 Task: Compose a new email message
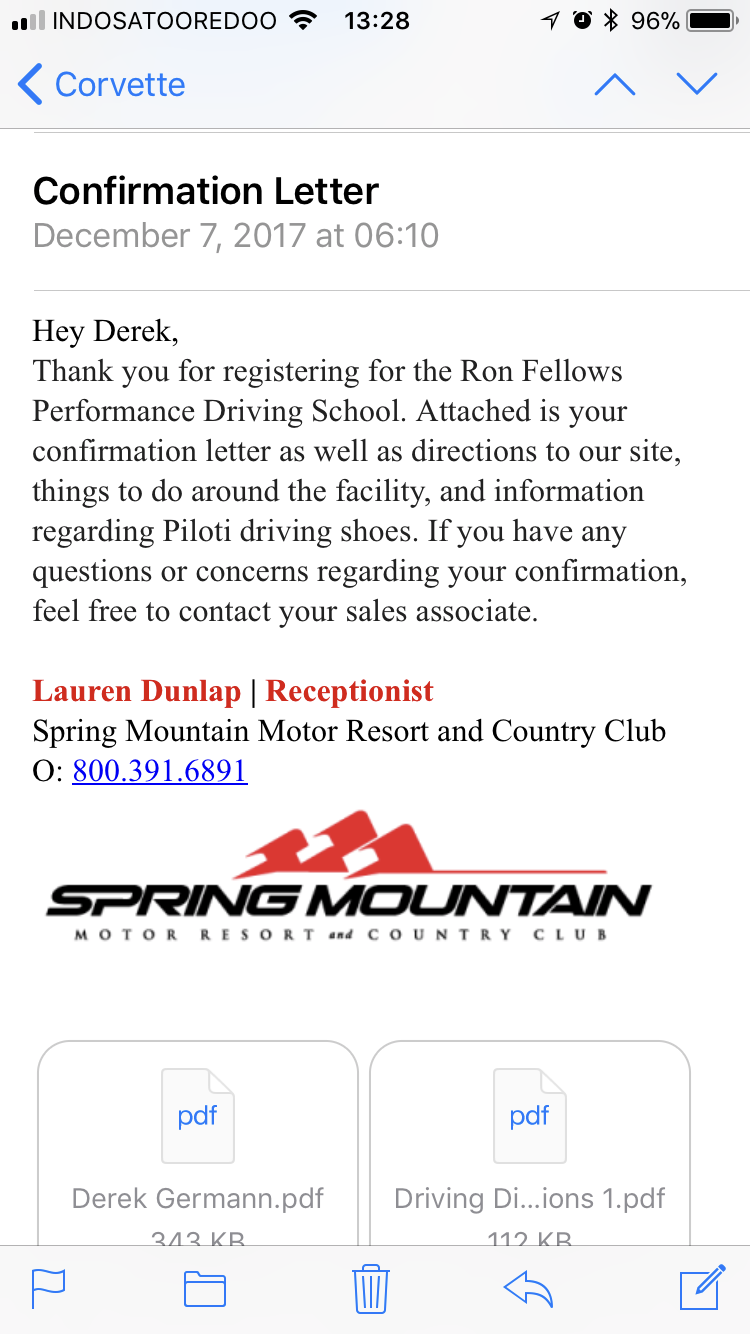click(x=701, y=1288)
